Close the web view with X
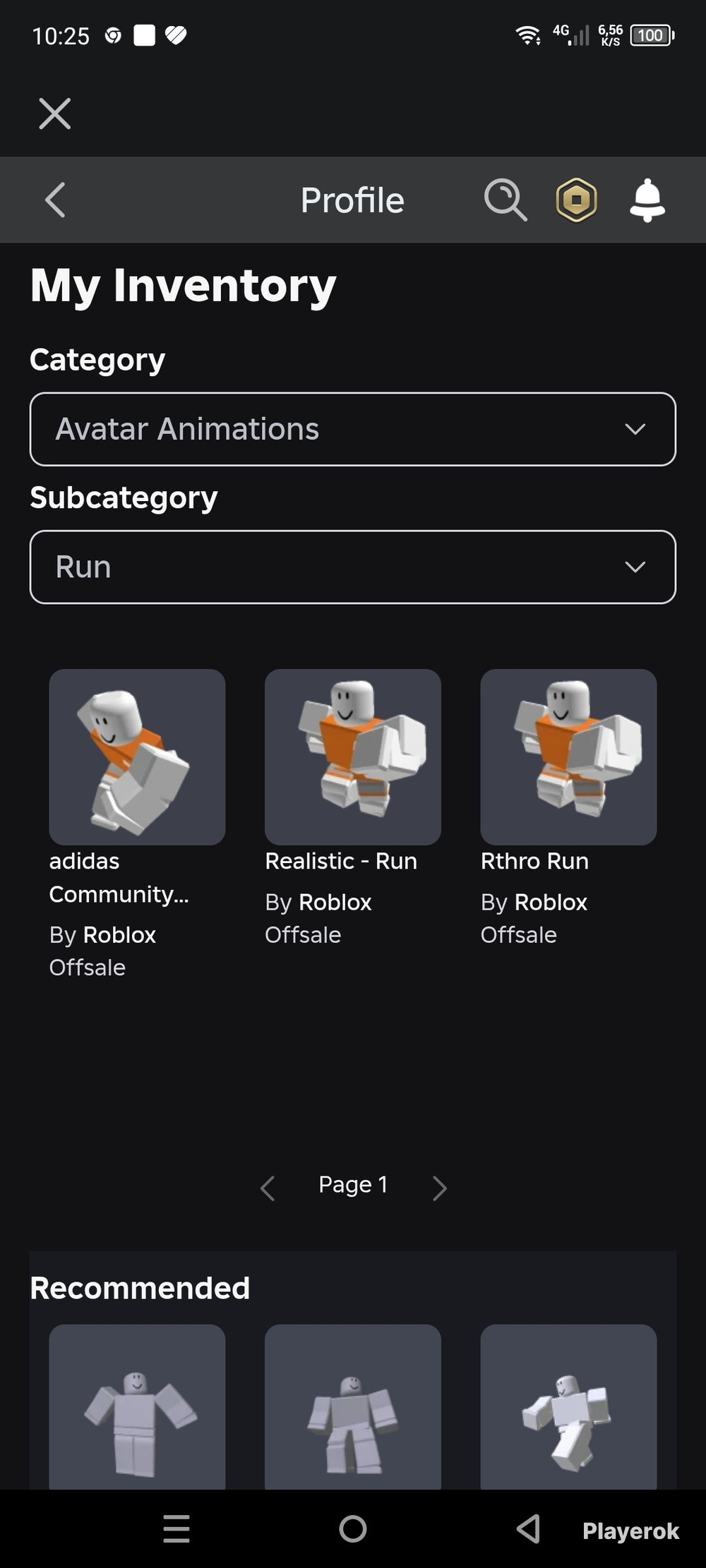 tap(54, 114)
